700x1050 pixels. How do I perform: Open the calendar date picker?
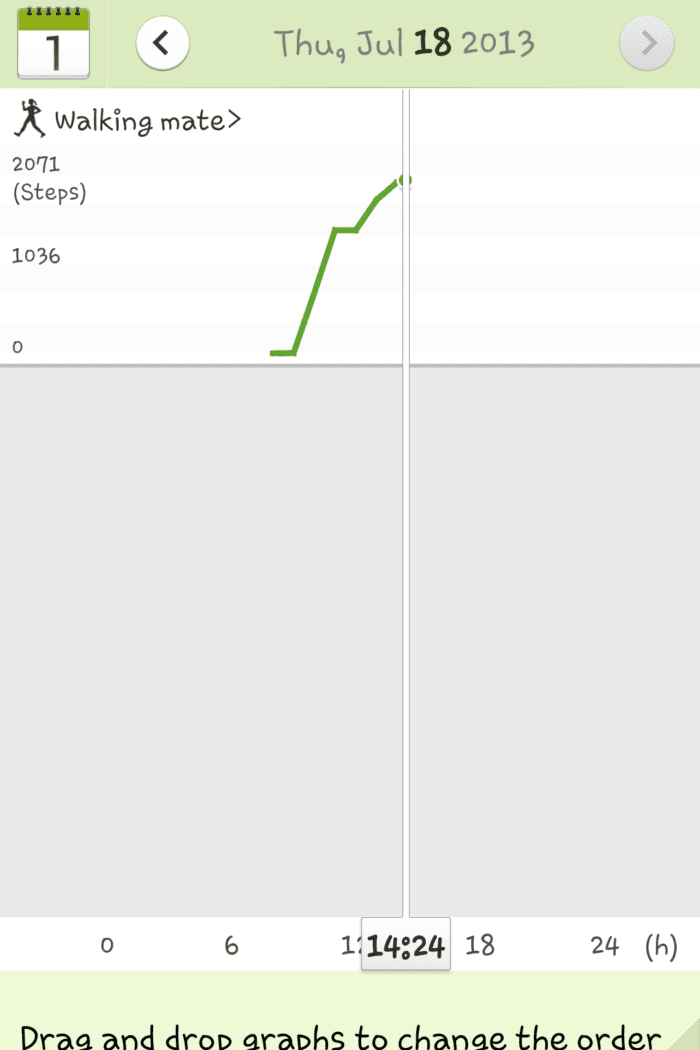tap(53, 43)
